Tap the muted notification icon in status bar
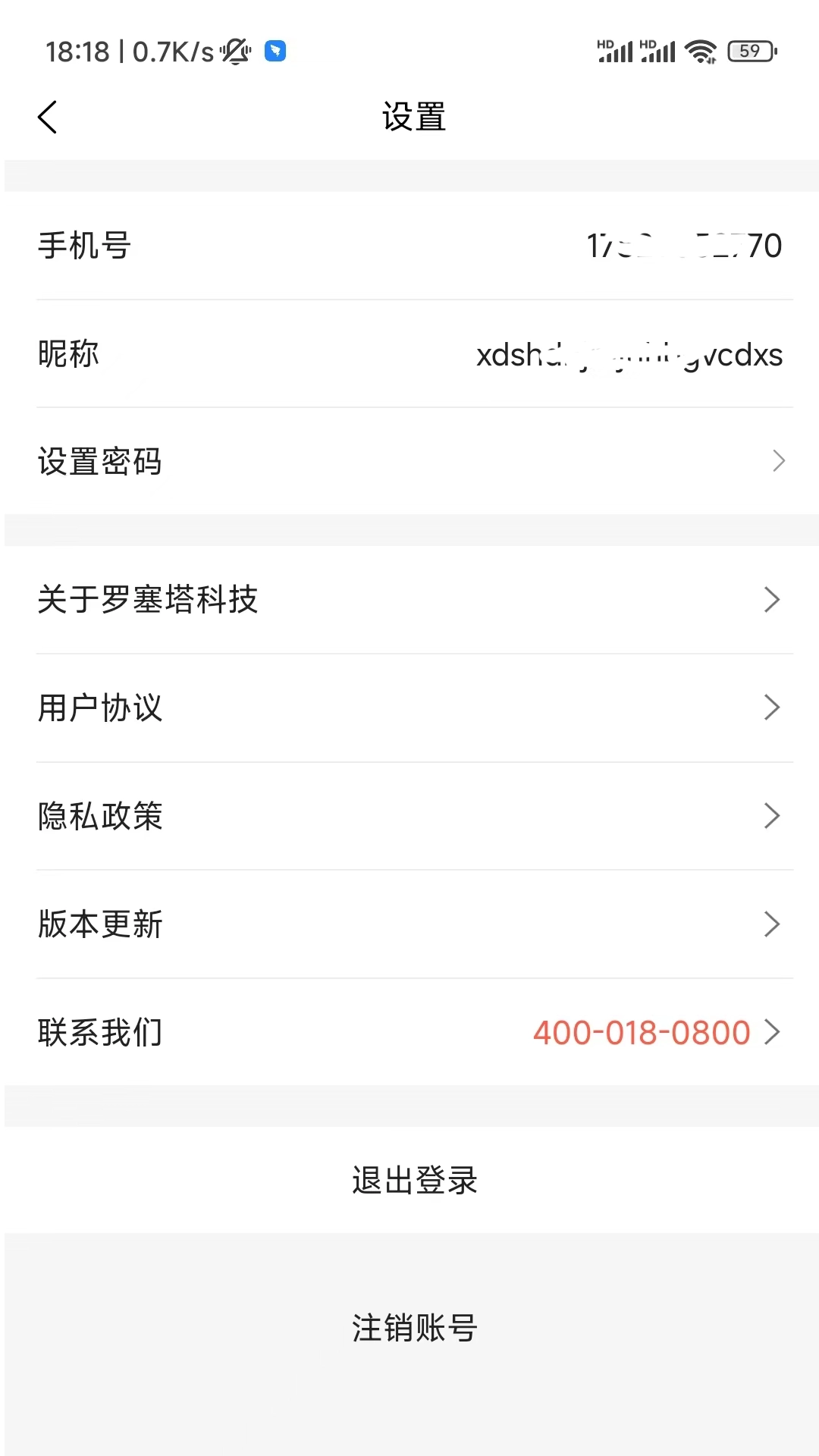This screenshot has width=819, height=1456. [235, 51]
